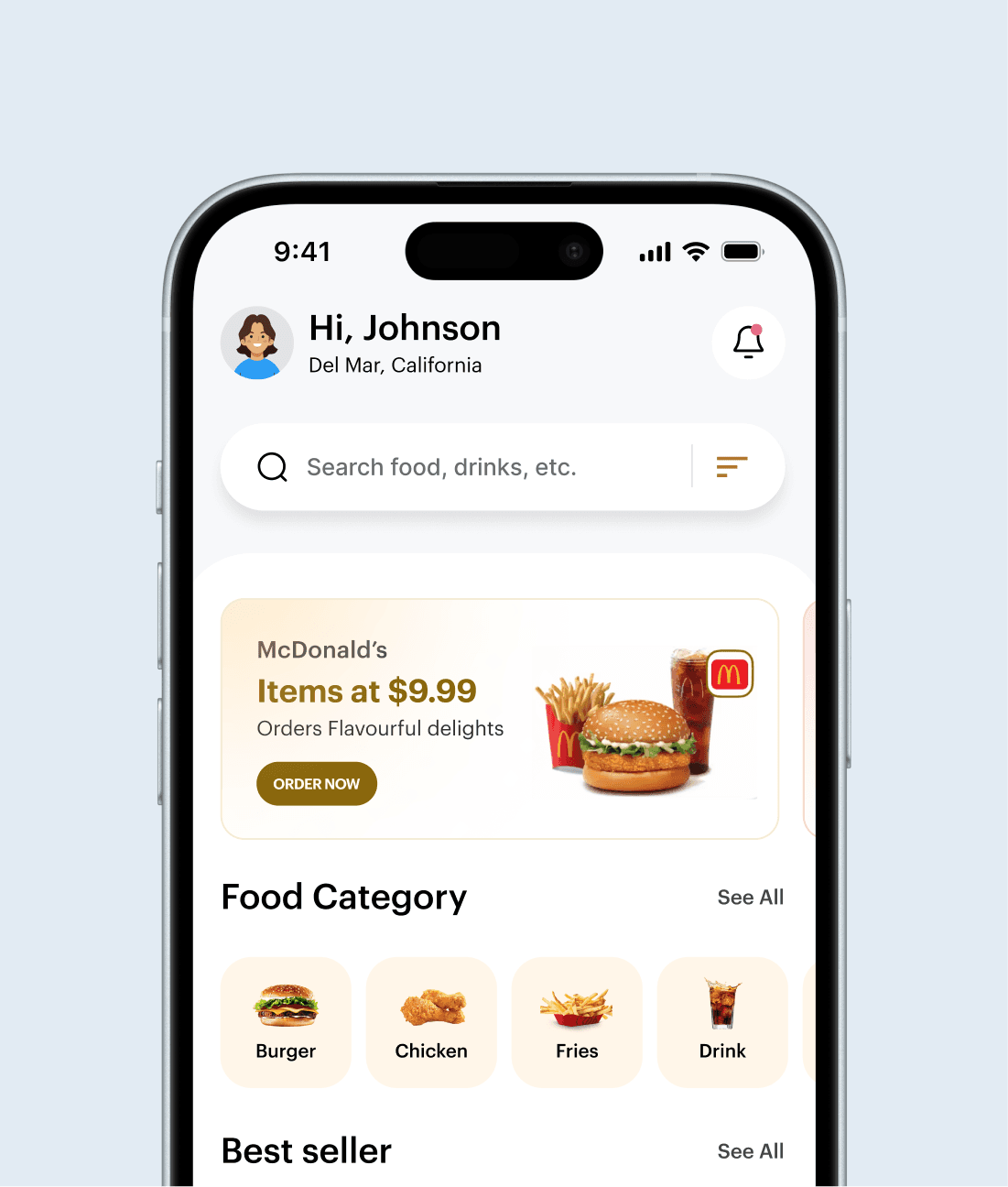
Task: Open the Drink category
Action: (722, 1022)
